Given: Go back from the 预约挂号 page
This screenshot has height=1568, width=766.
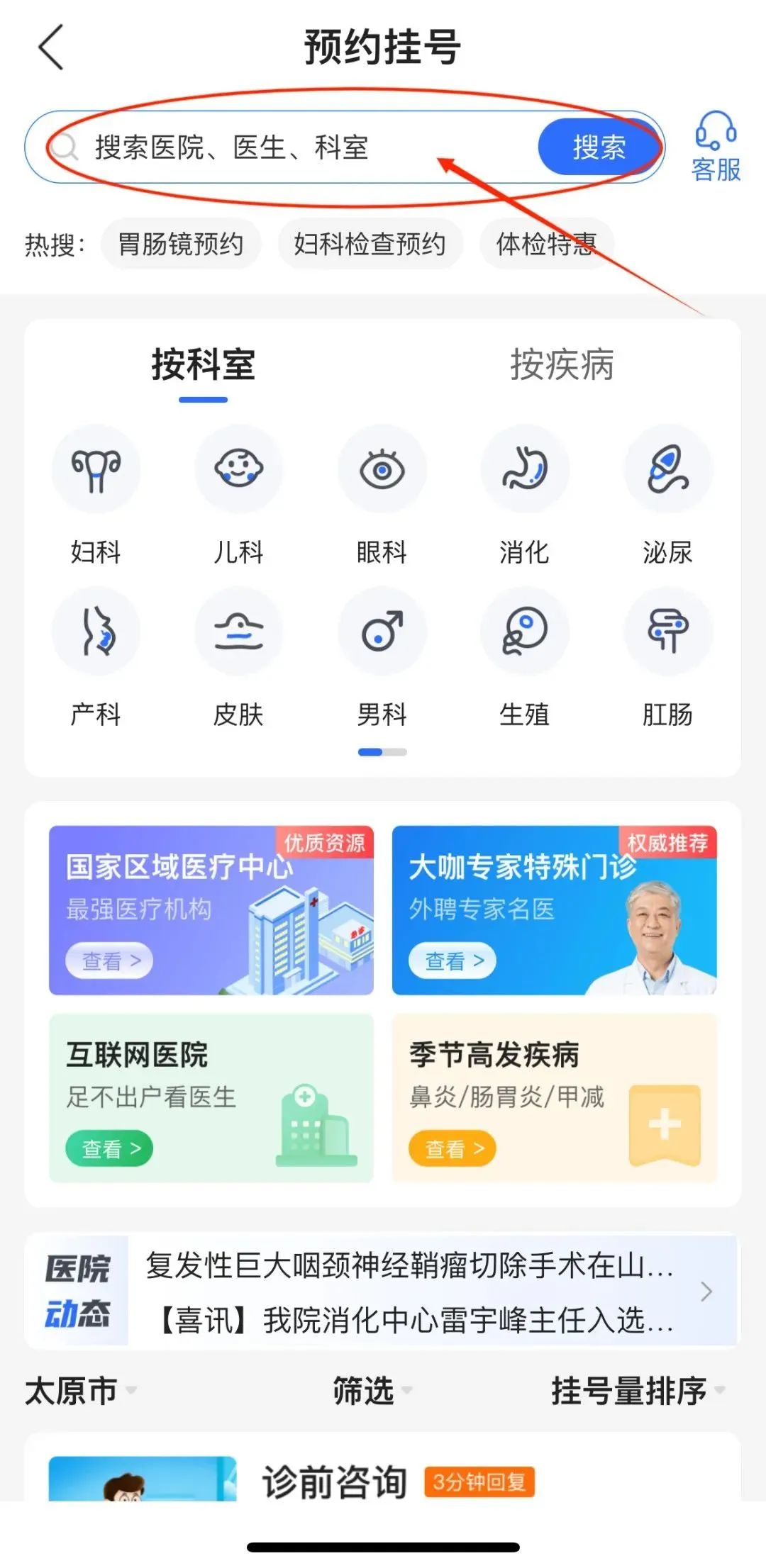Looking at the screenshot, I should (x=51, y=47).
